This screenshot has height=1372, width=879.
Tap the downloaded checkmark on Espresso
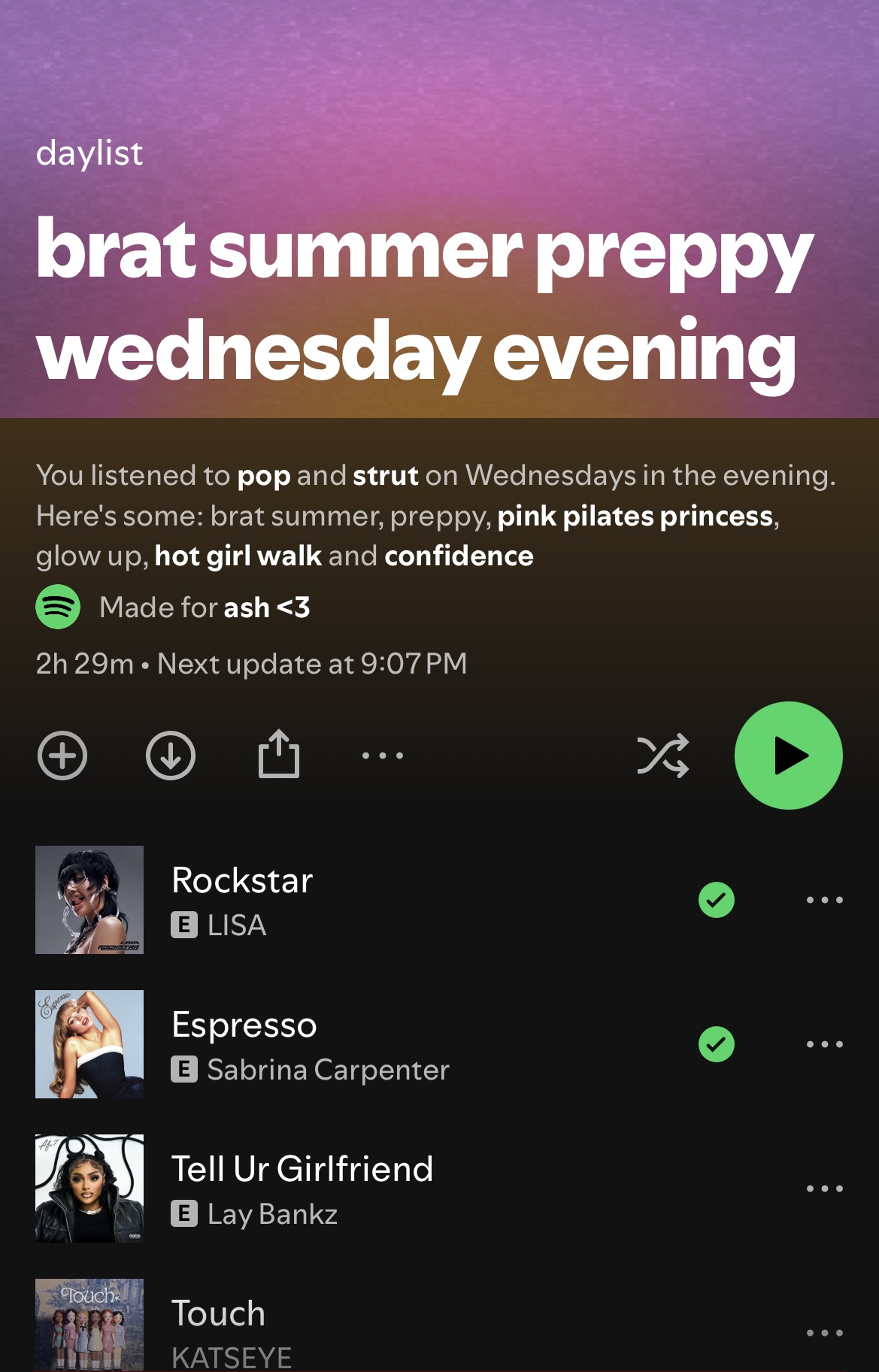pos(716,1043)
